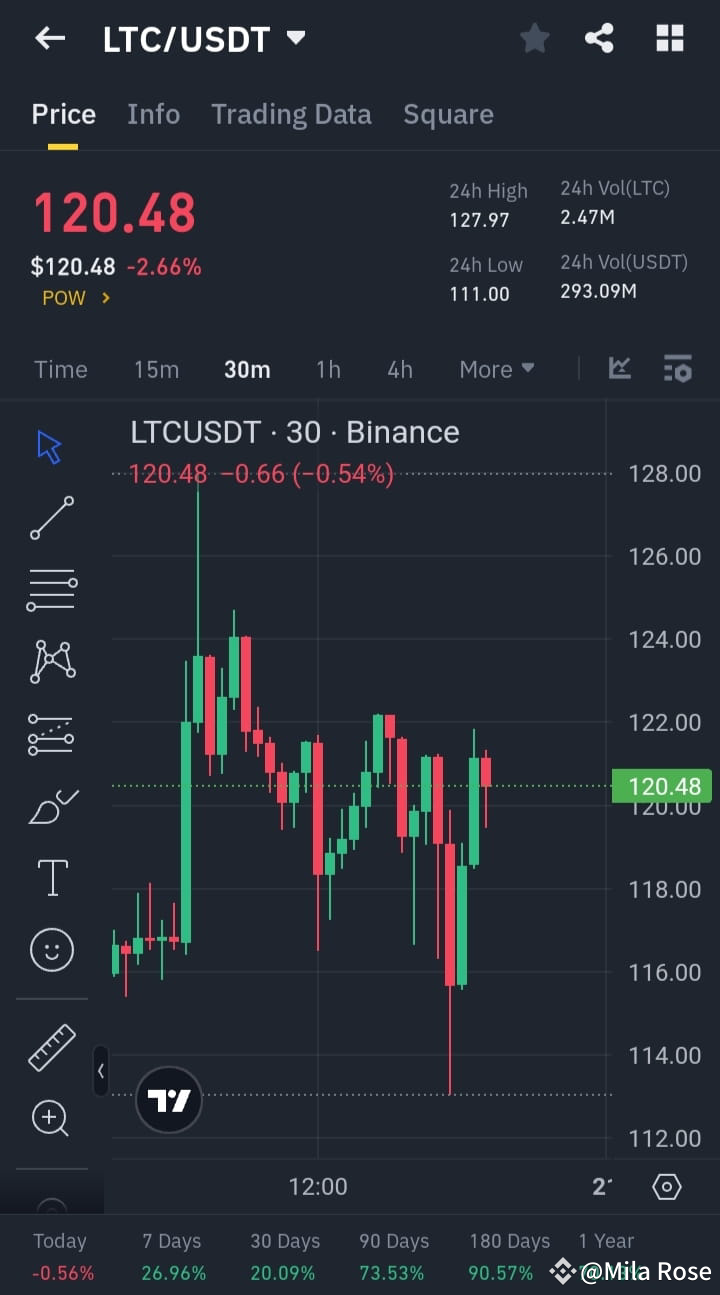Switch chart to line style view
The width and height of the screenshot is (720, 1295).
[x=620, y=368]
